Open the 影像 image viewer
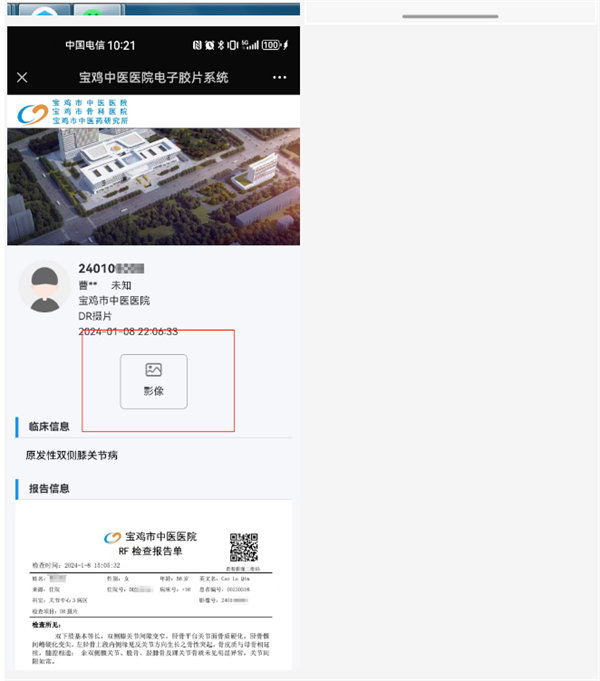The width and height of the screenshot is (600, 681). (153, 381)
